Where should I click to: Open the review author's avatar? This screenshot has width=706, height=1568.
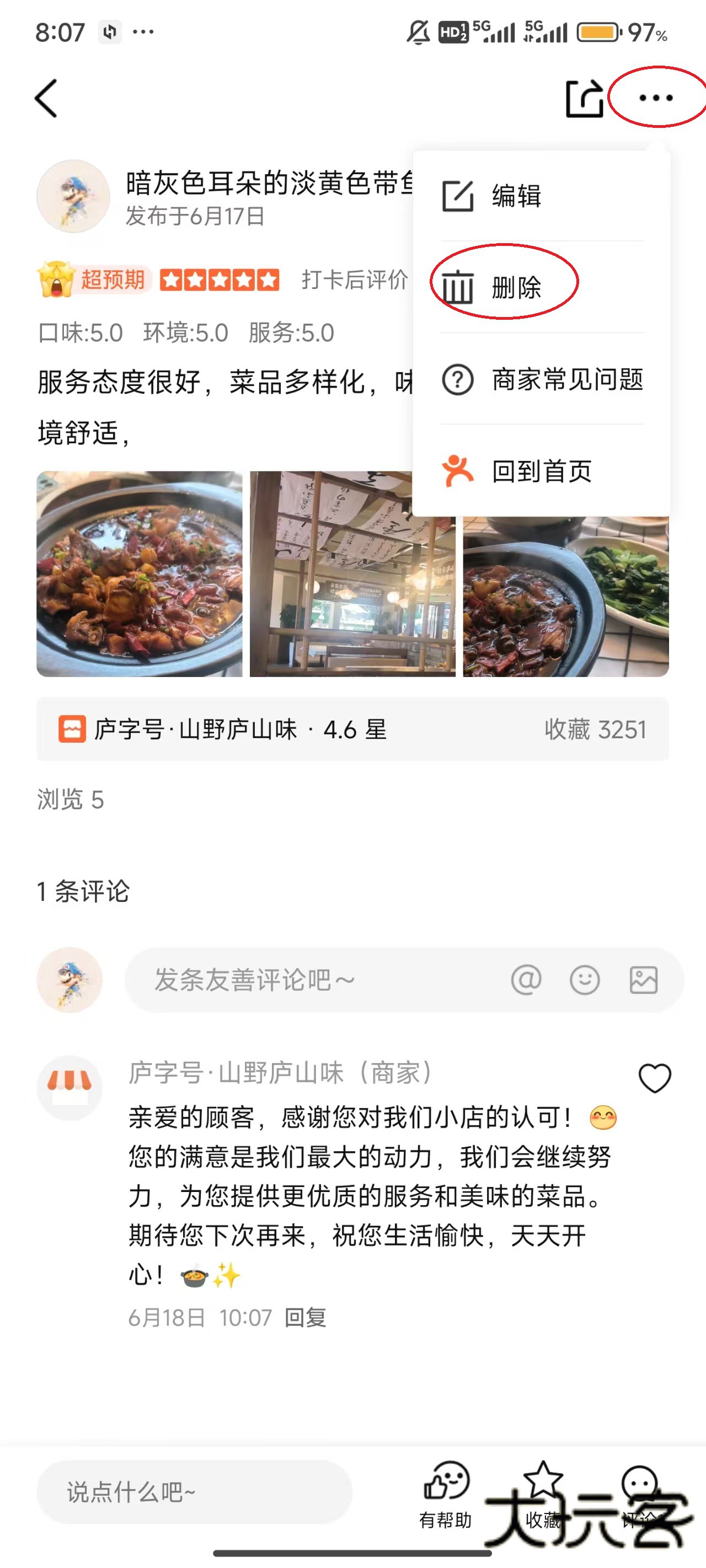(x=73, y=197)
